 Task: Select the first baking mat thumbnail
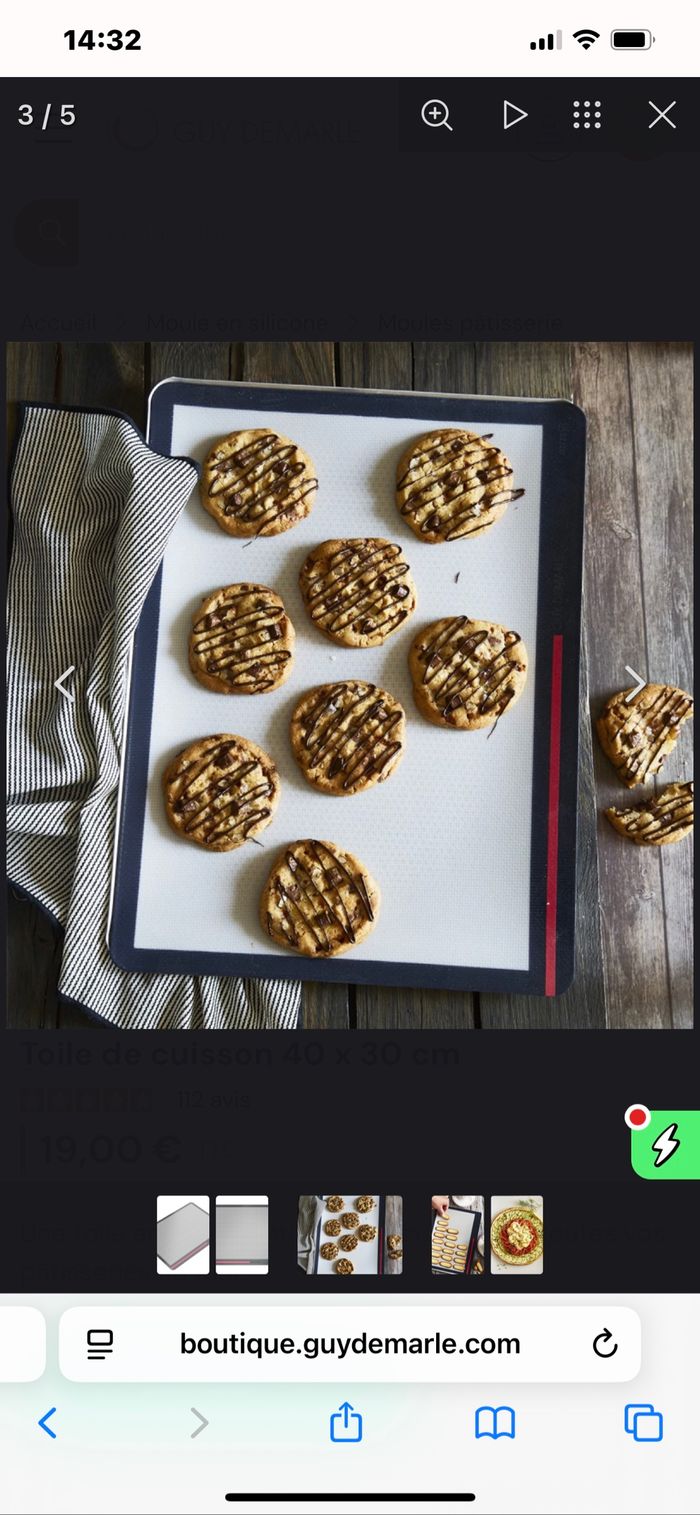tap(183, 1235)
